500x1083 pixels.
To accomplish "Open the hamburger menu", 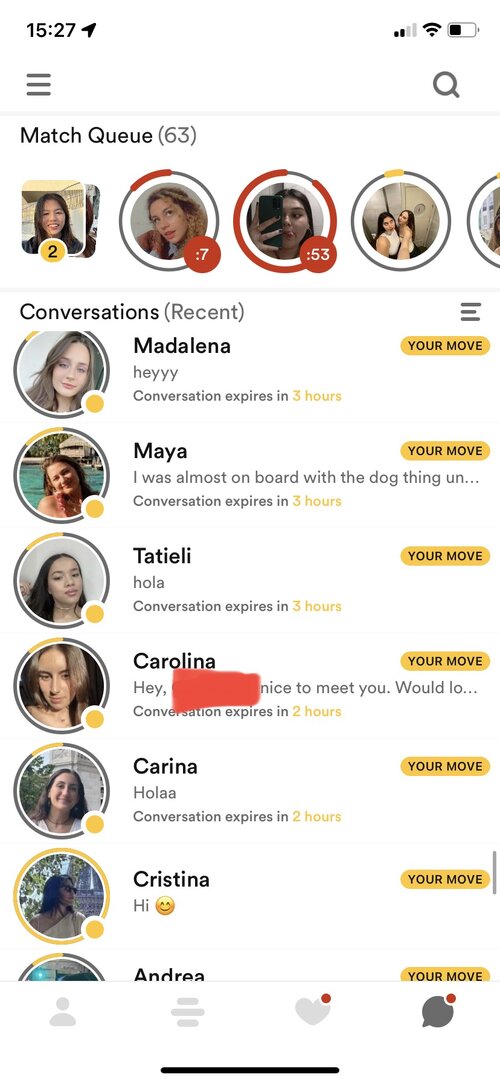I will click(39, 84).
